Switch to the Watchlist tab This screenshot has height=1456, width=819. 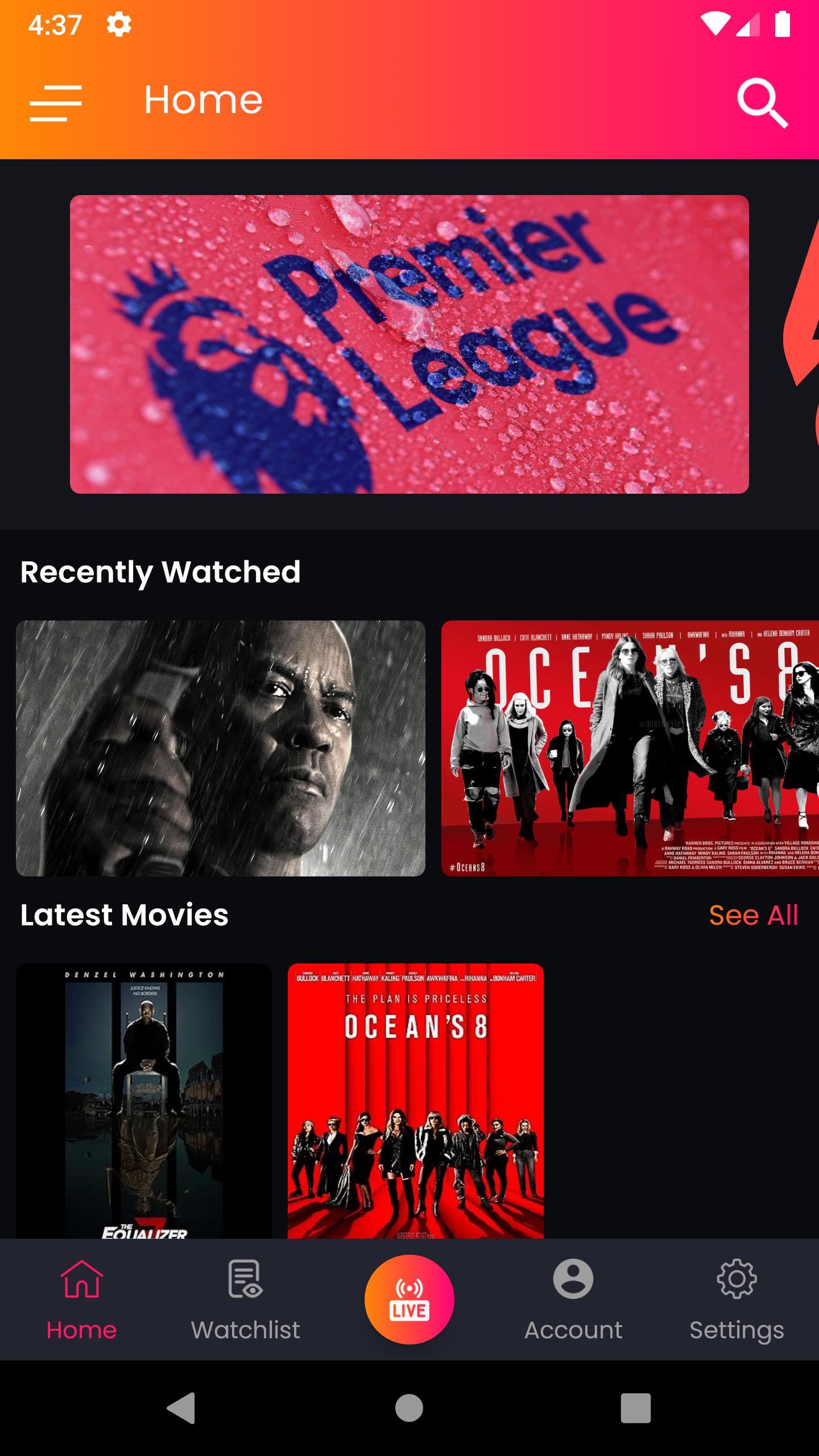(246, 1300)
